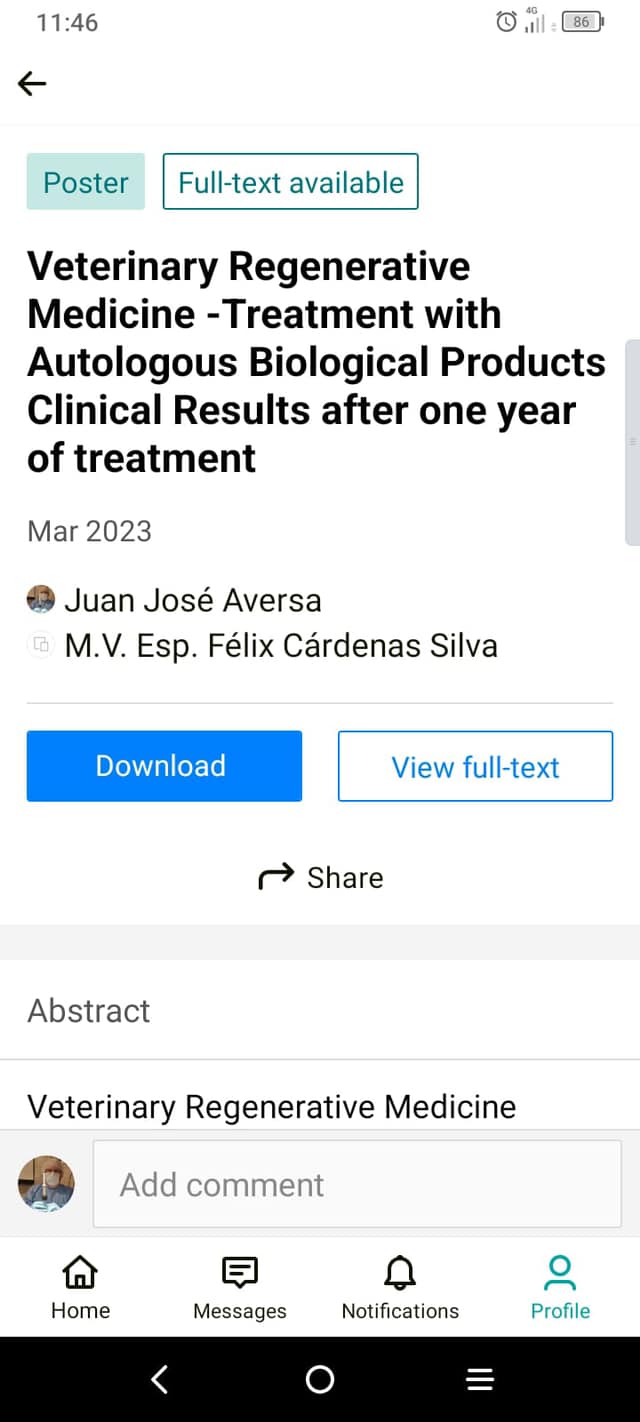The height and width of the screenshot is (1422, 640).
Task: Go back using the top arrow
Action: pos(32,83)
